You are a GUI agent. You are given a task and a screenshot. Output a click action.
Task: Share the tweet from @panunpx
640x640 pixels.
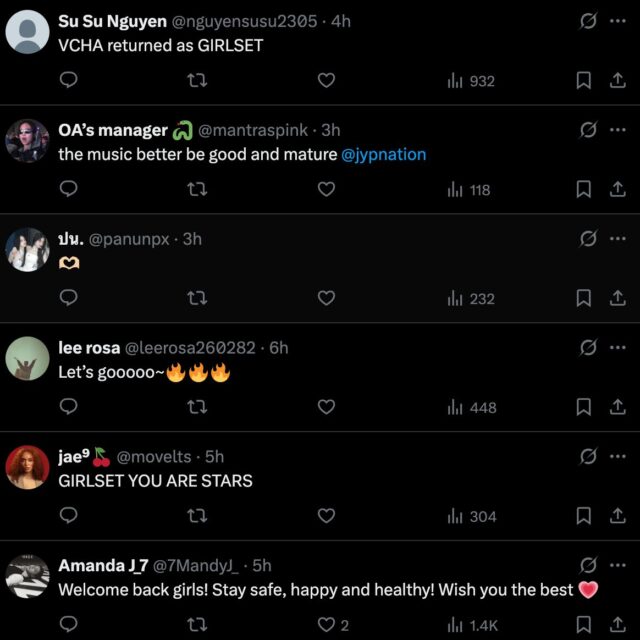[x=617, y=298]
